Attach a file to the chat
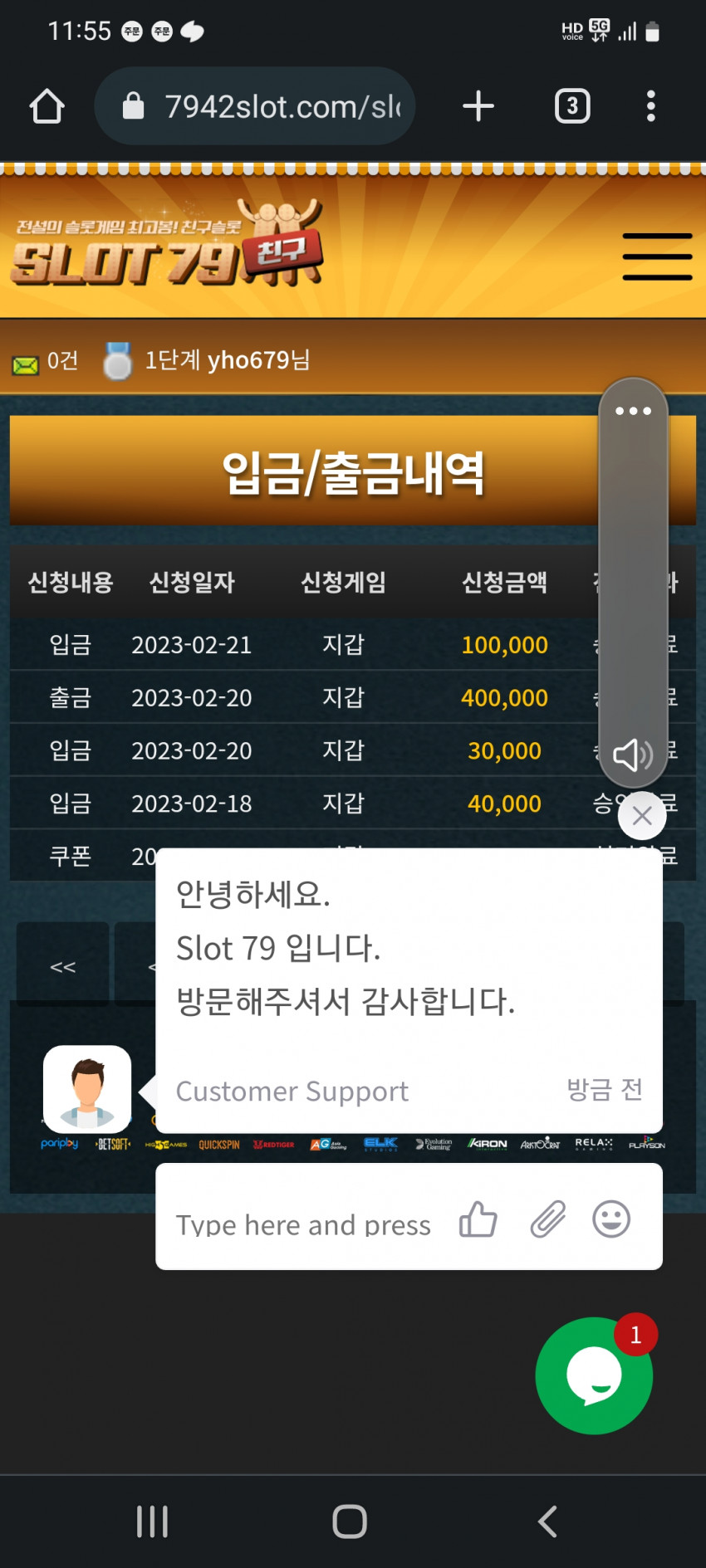The image size is (706, 1568). [x=548, y=1219]
